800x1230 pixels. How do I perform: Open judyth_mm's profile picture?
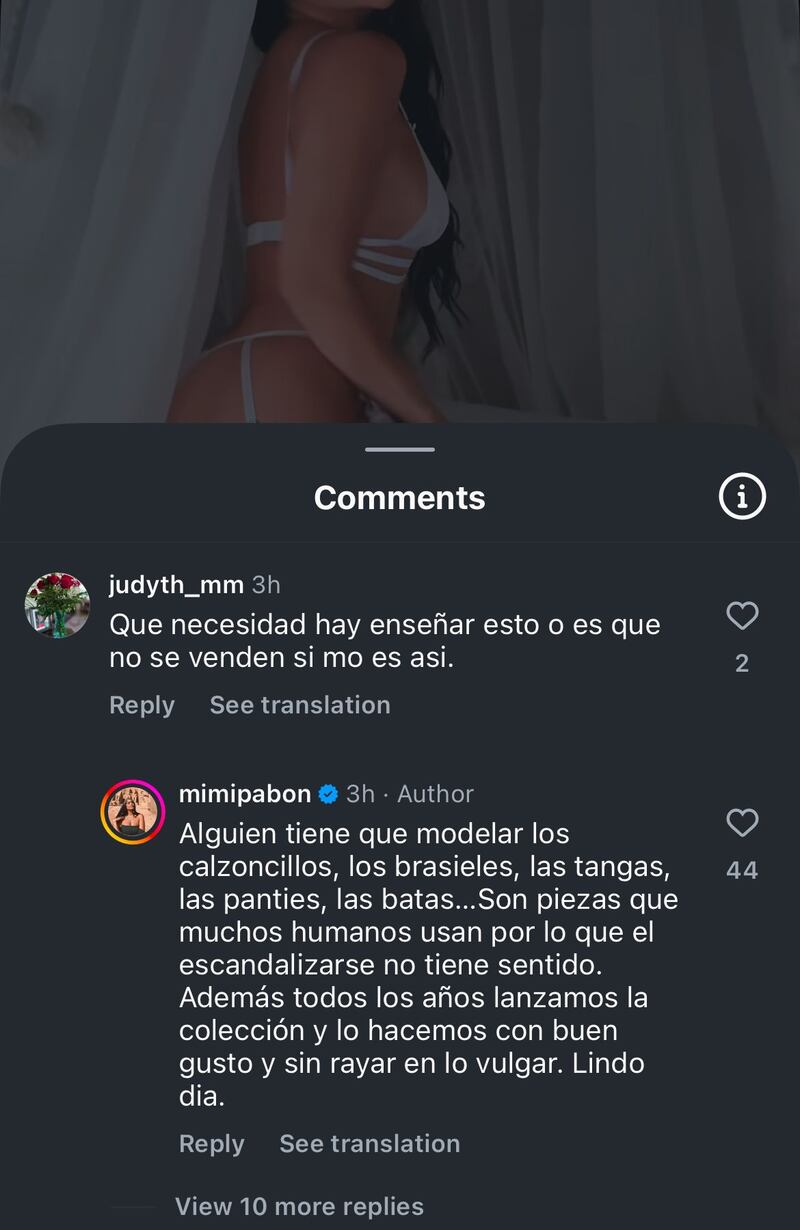[x=57, y=605]
